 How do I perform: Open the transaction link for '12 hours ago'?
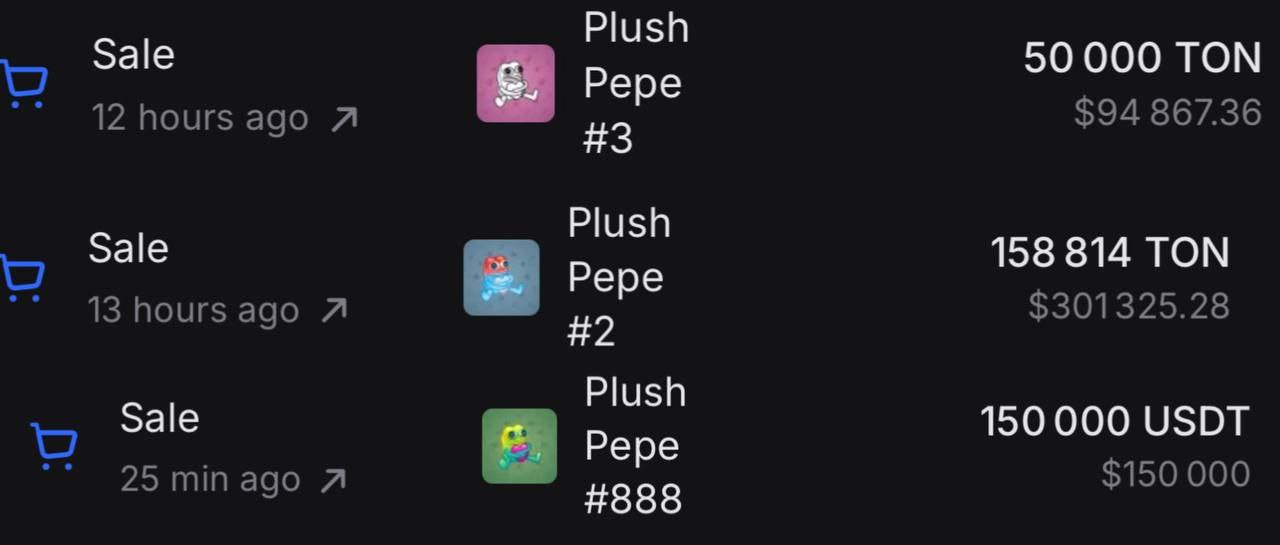pos(343,120)
